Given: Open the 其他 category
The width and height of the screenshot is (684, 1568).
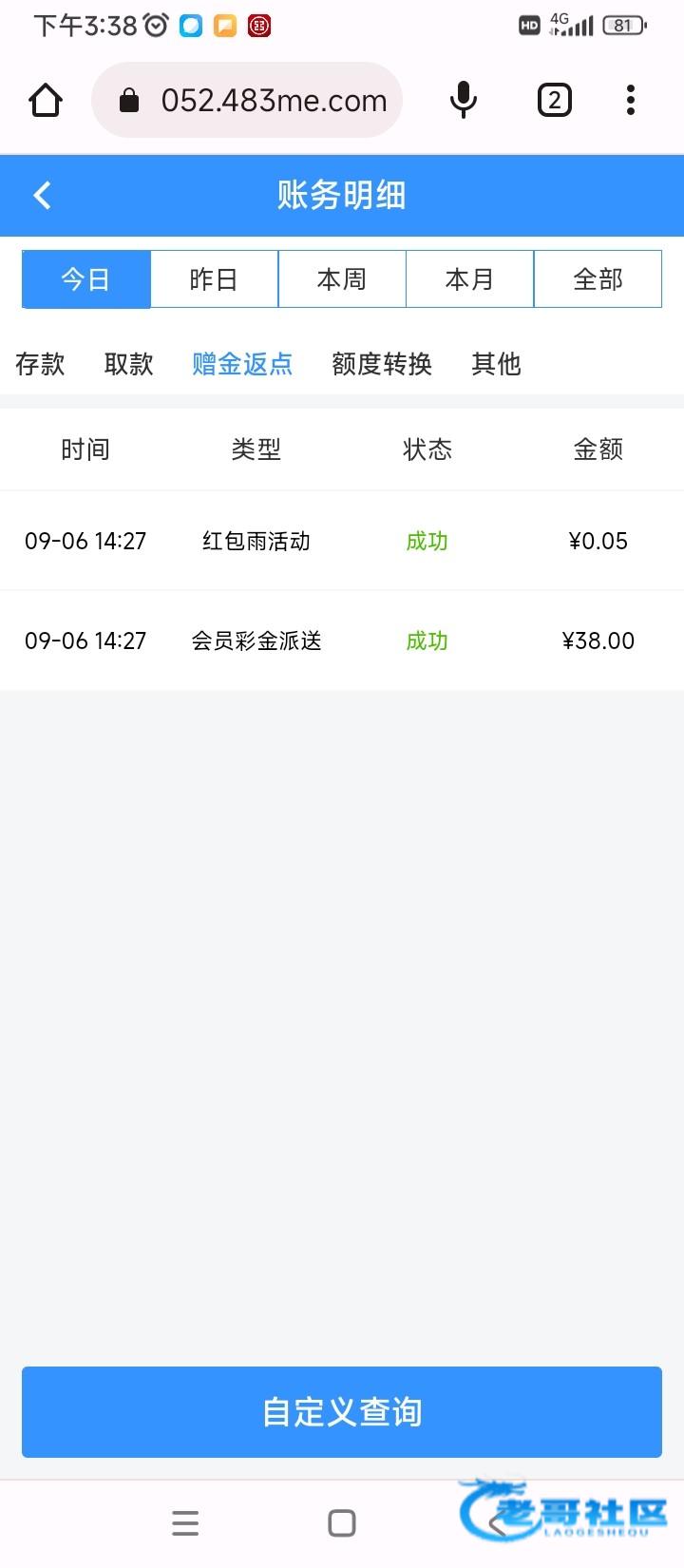Looking at the screenshot, I should 496,364.
